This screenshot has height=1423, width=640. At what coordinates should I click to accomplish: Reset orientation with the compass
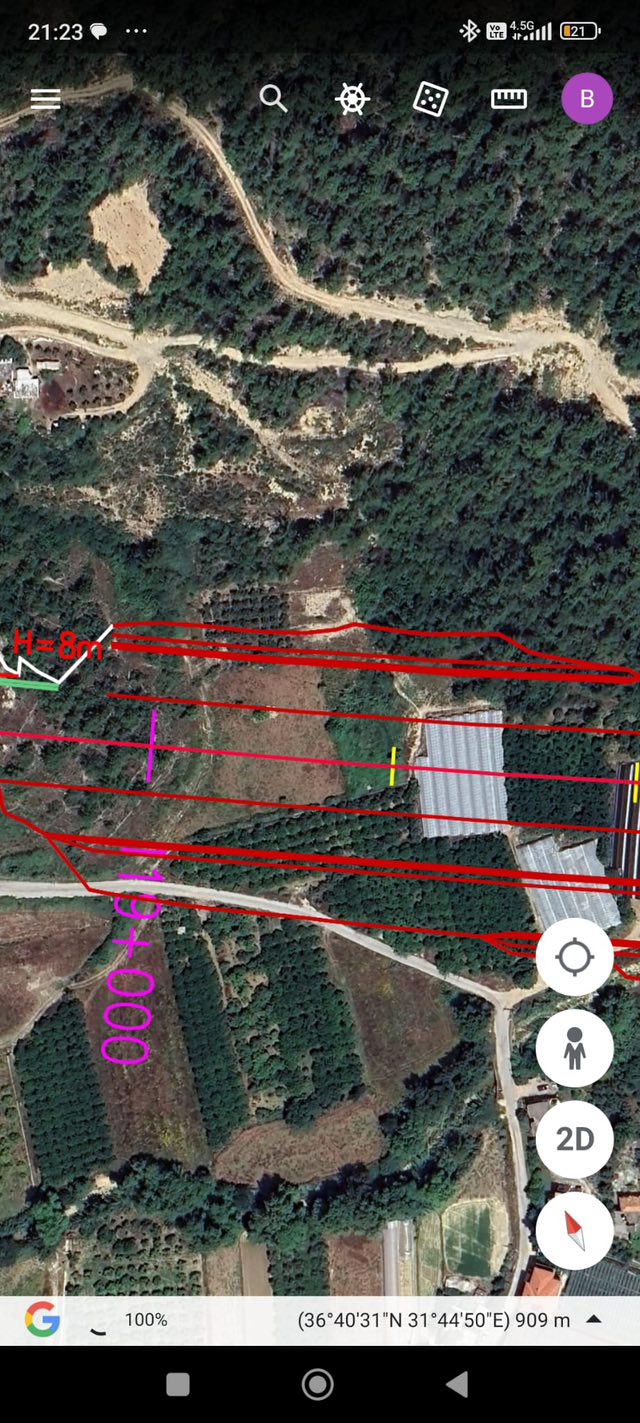(574, 1230)
